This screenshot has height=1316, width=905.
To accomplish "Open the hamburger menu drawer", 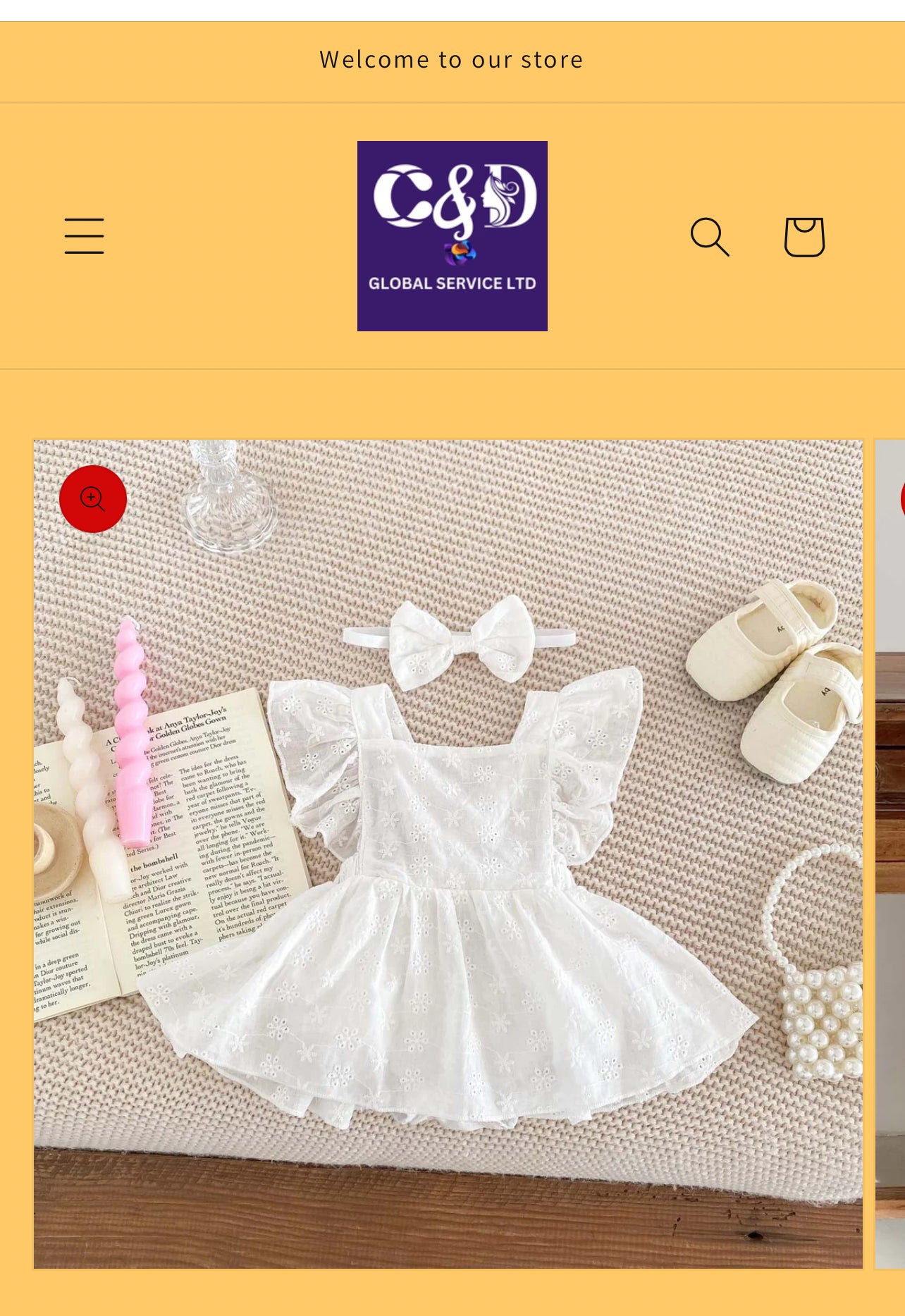I will tap(85, 236).
